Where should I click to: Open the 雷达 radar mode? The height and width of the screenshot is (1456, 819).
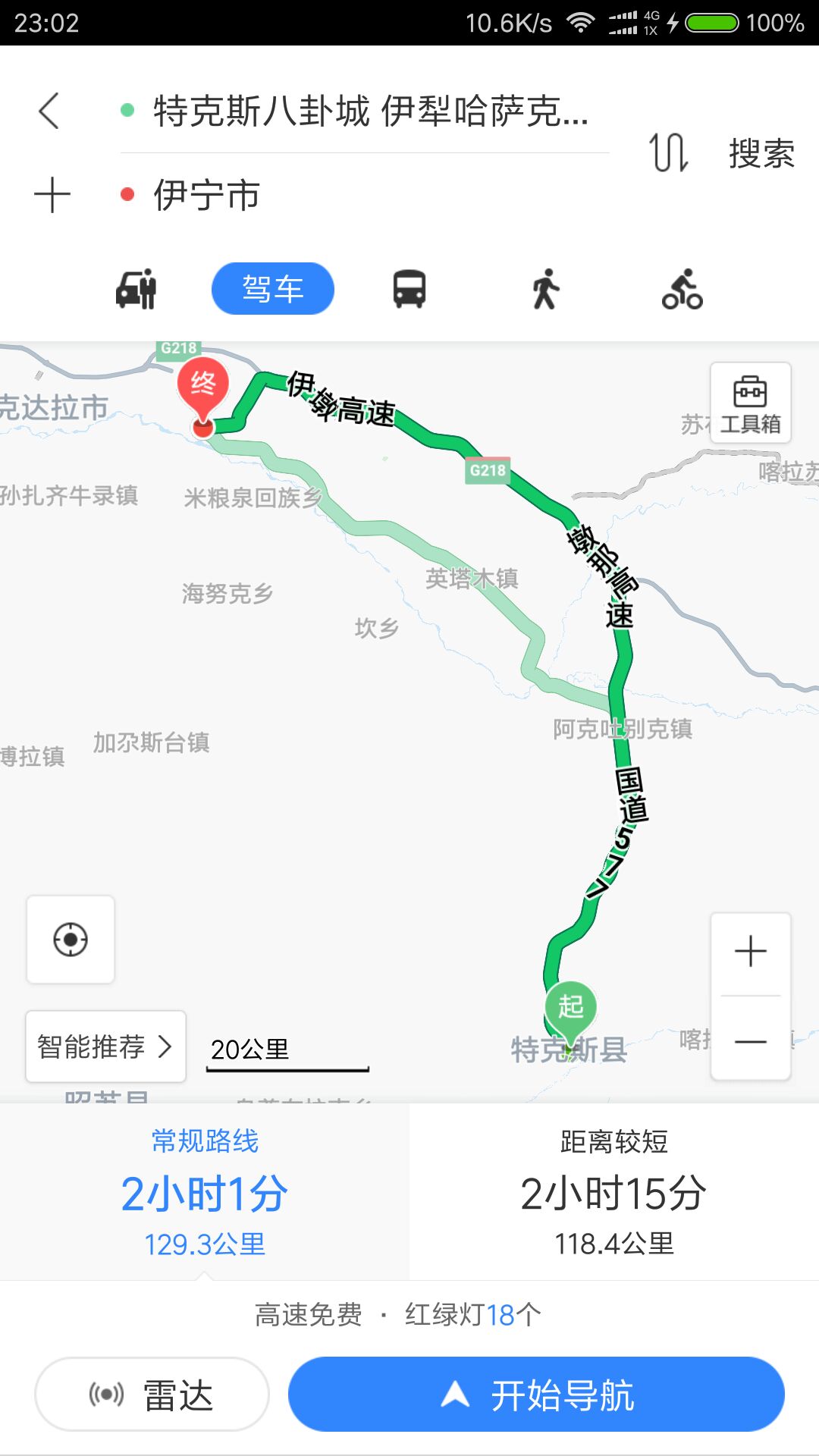[152, 1394]
